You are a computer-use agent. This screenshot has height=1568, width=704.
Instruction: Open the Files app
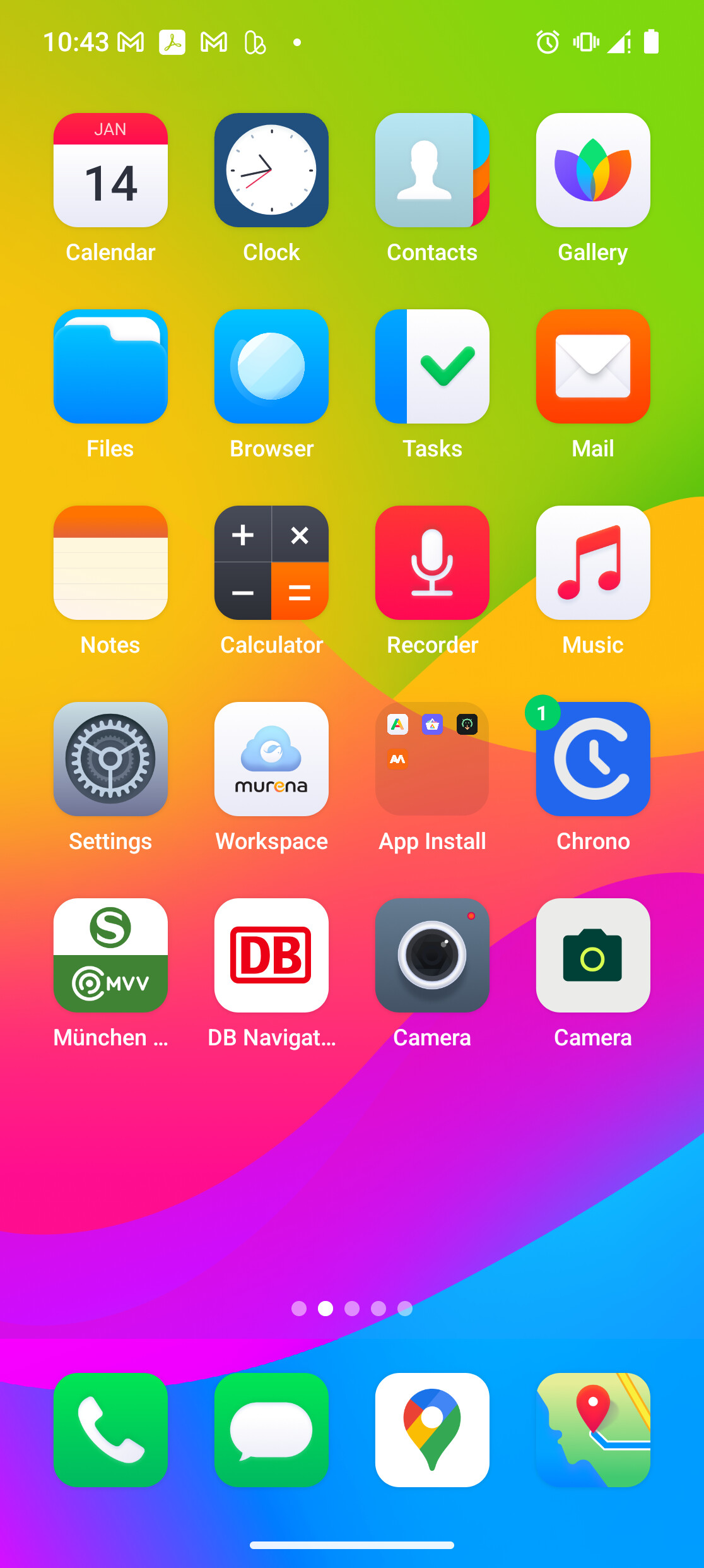[110, 366]
